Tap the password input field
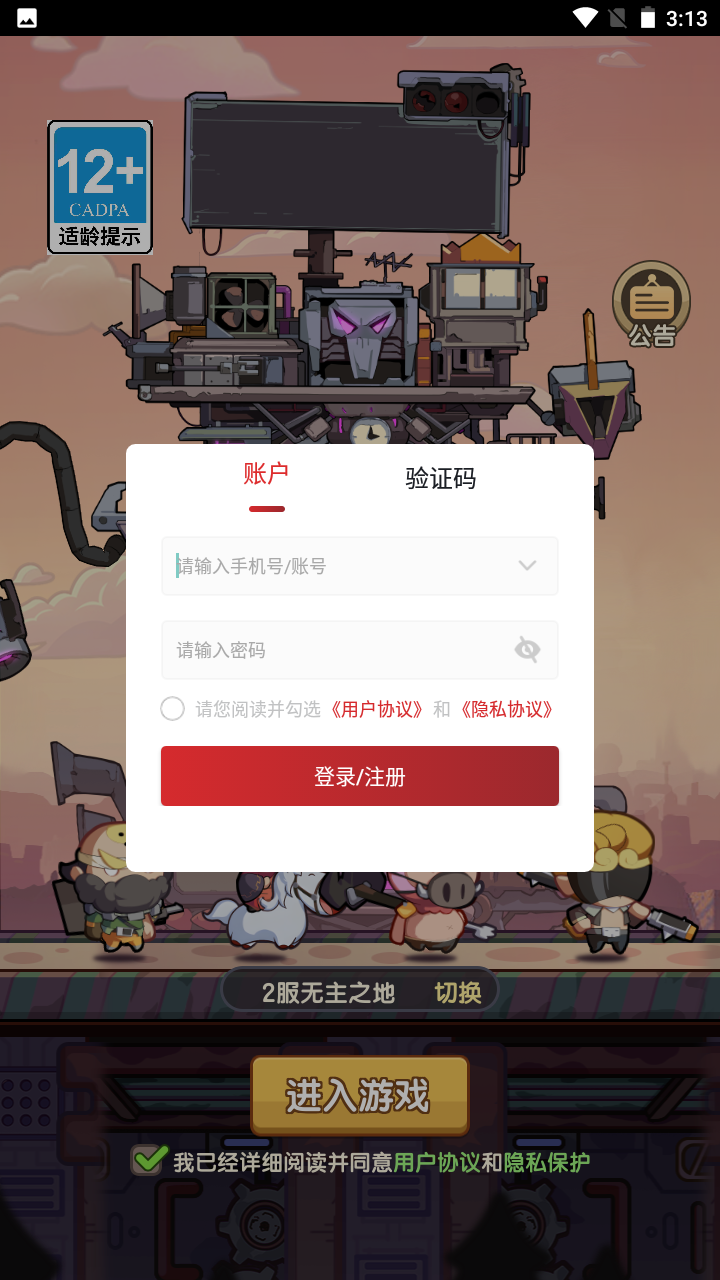 340,650
